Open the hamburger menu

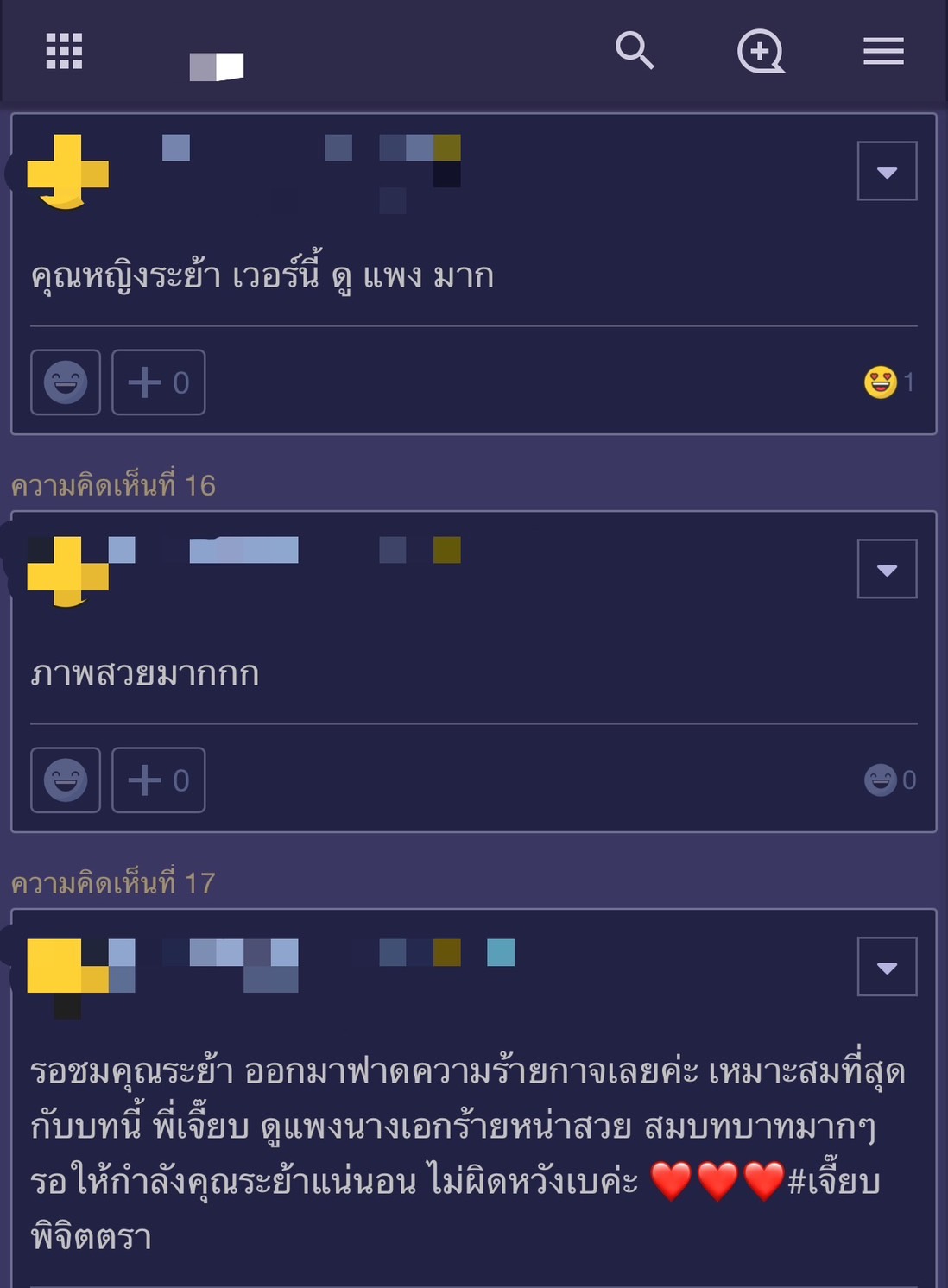click(883, 51)
